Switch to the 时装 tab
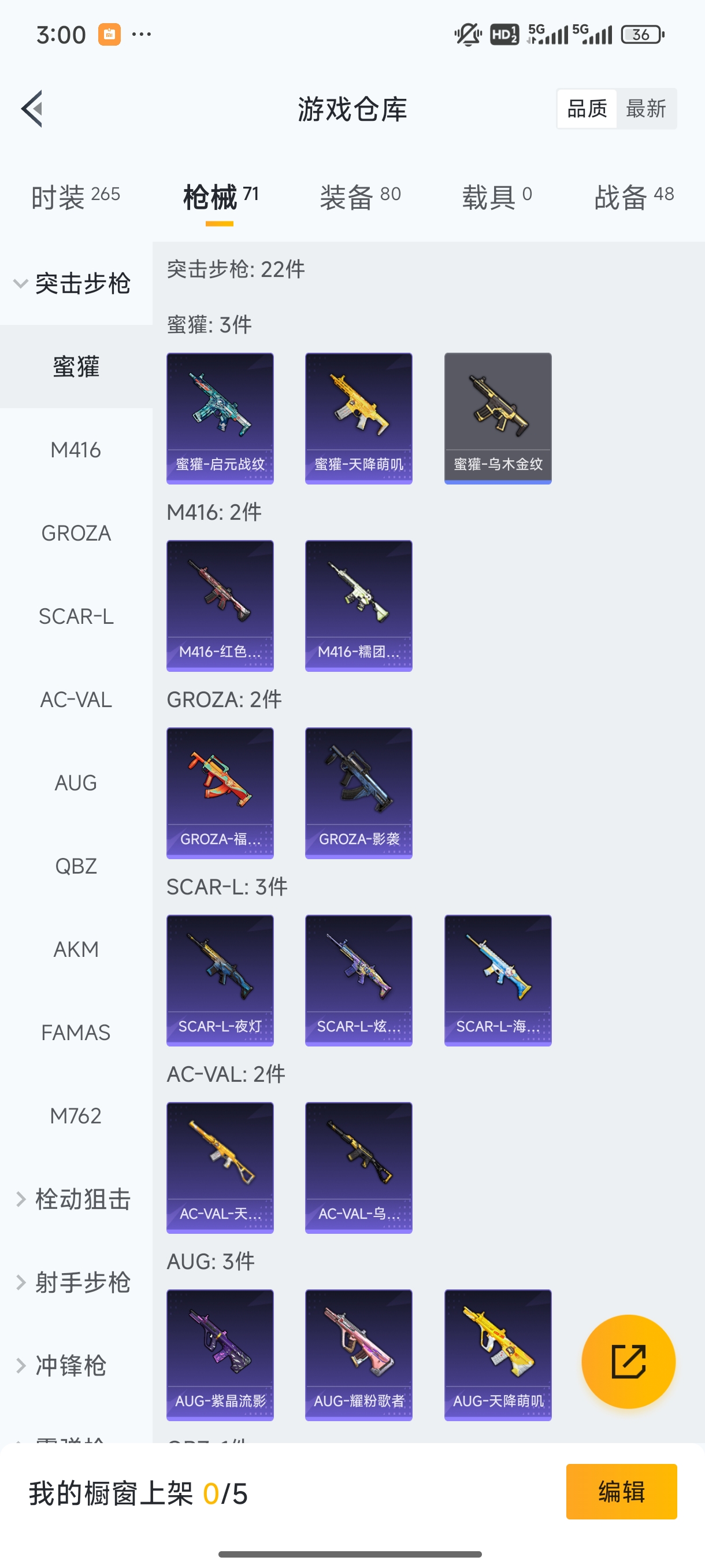The image size is (705, 1568). coord(76,197)
